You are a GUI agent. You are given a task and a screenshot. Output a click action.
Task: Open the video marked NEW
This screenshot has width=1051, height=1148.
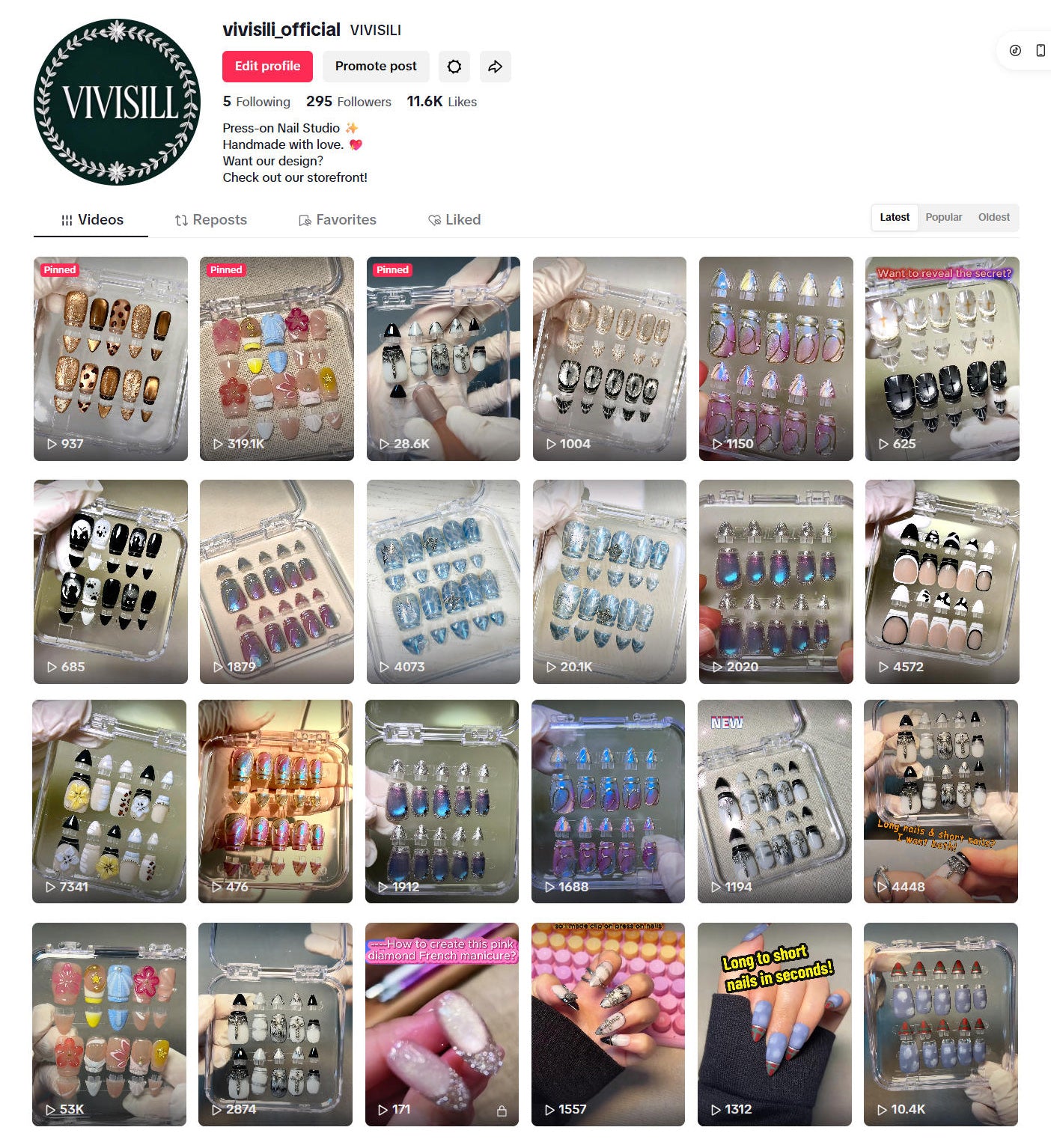[x=774, y=801]
